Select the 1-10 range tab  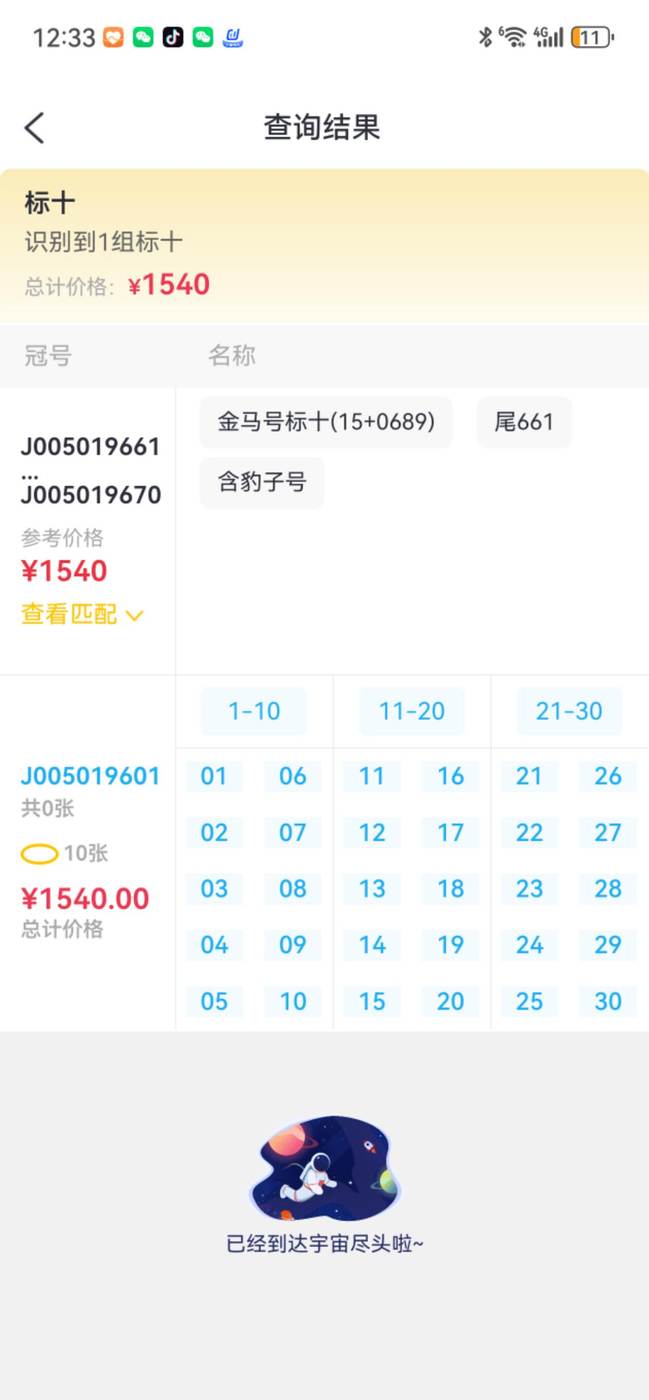tap(254, 711)
